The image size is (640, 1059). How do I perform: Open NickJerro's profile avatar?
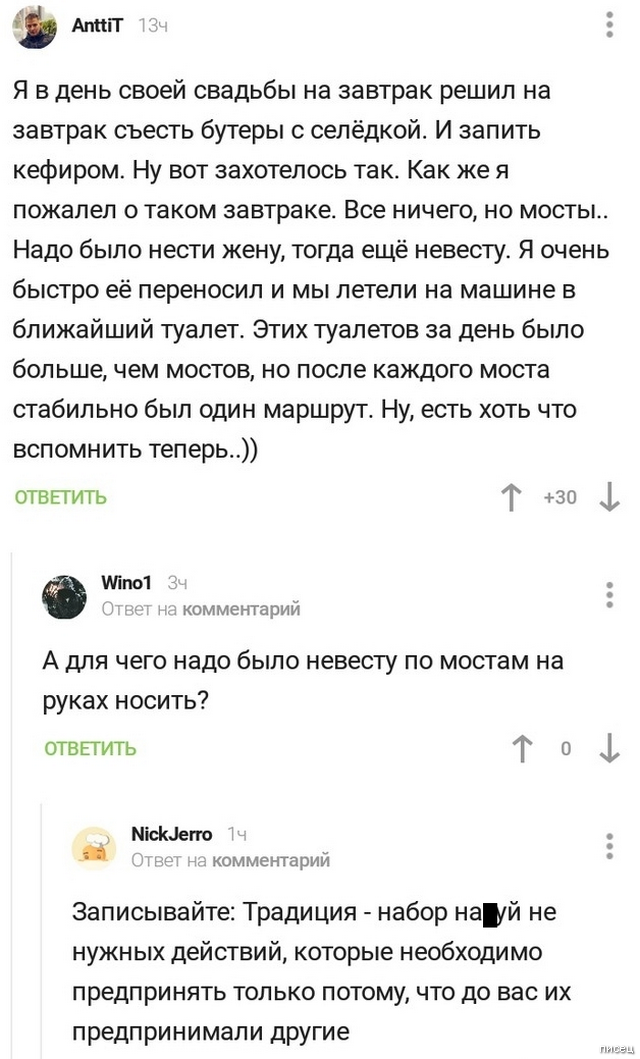[x=93, y=846]
